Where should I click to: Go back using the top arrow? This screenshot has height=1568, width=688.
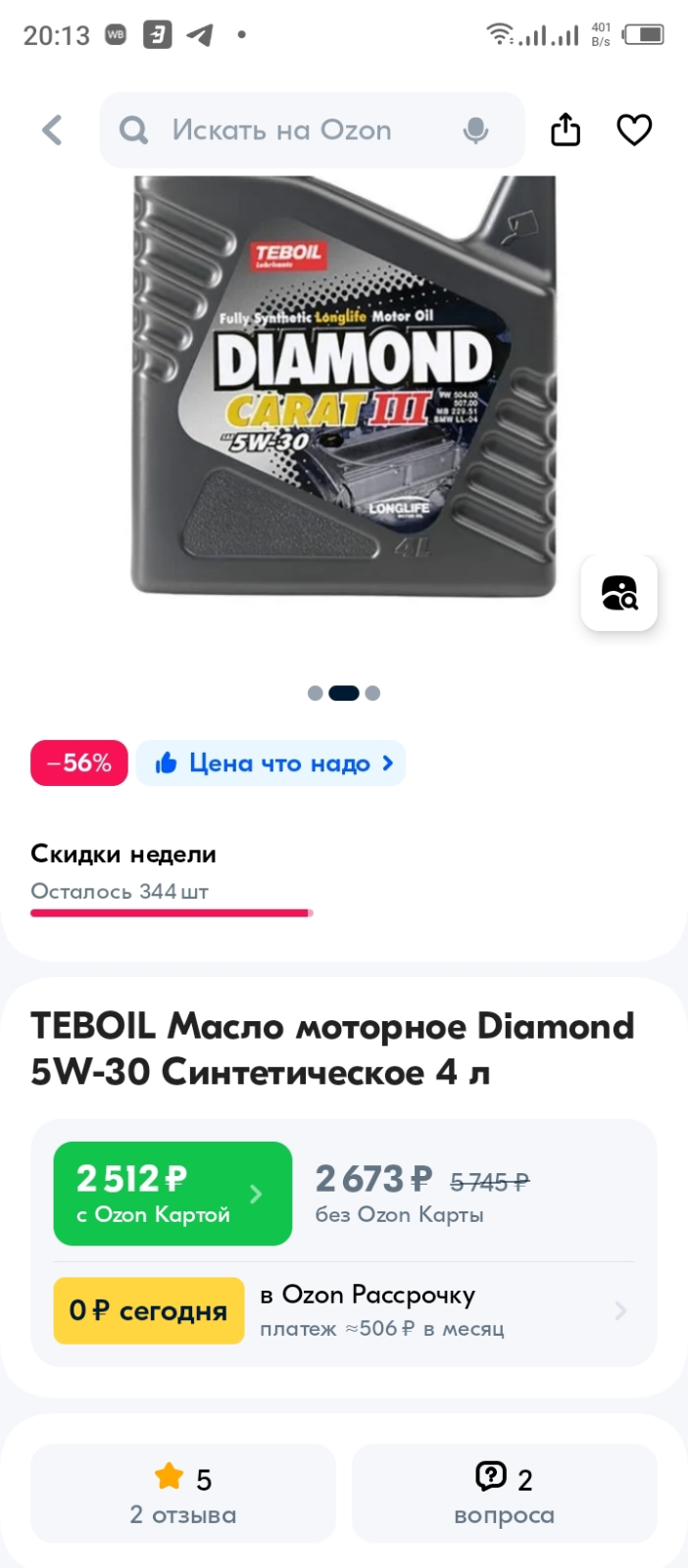tap(52, 129)
